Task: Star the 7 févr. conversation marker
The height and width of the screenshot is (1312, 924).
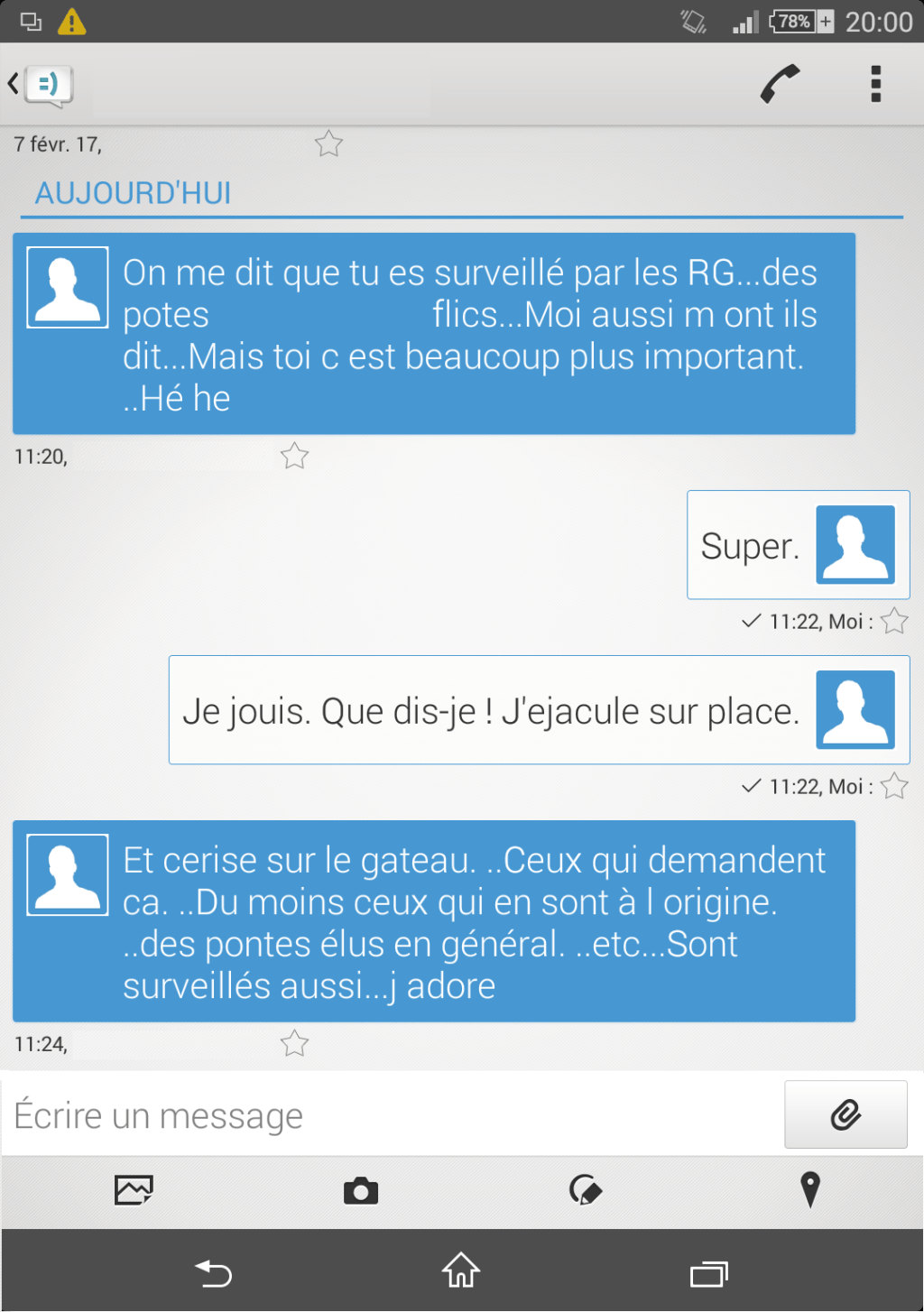Action: click(x=328, y=143)
